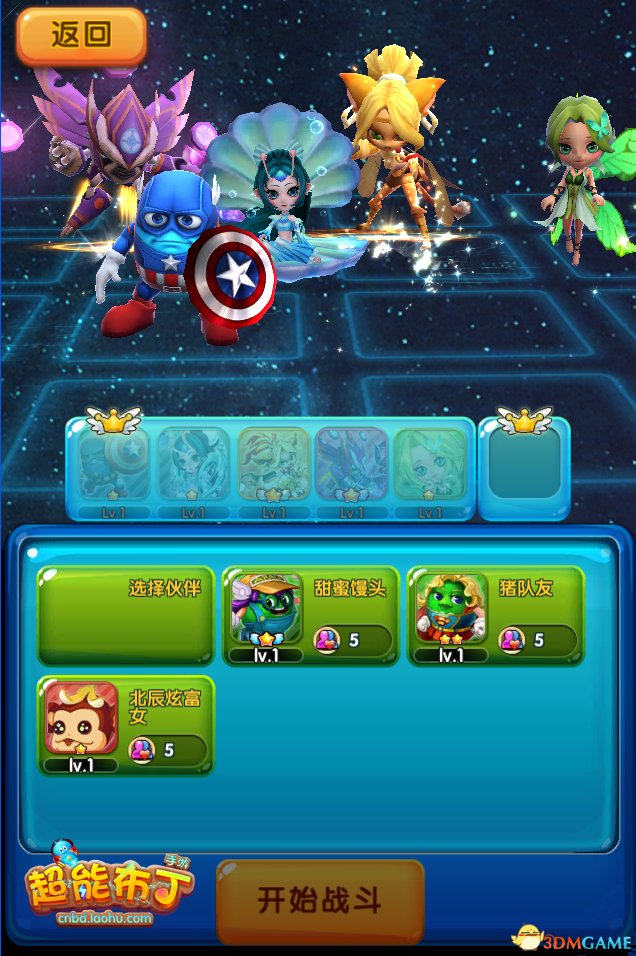Choose partner 猪队友
Image resolution: width=636 pixels, height=956 pixels.
point(496,616)
